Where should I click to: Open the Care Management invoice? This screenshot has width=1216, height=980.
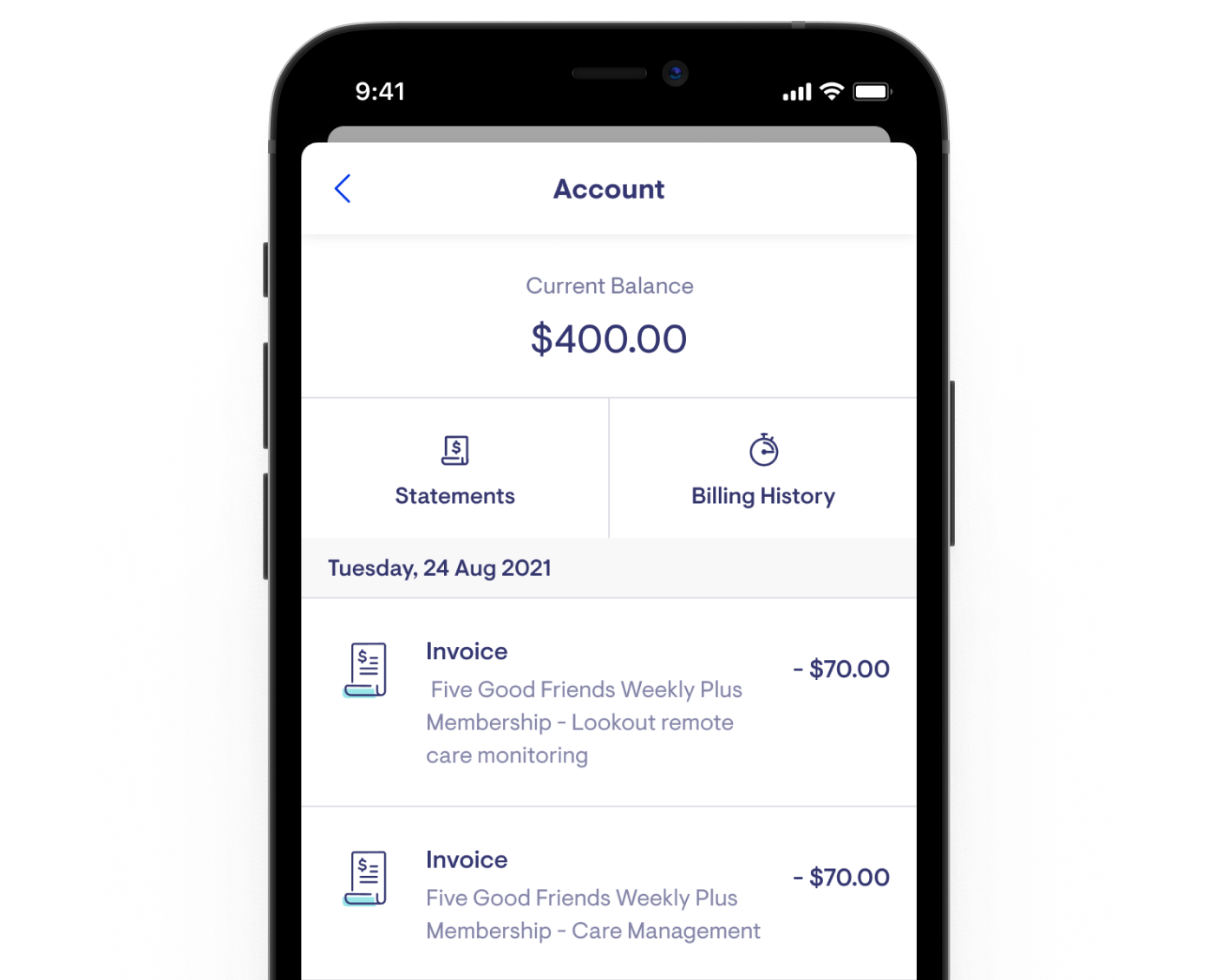point(607,895)
